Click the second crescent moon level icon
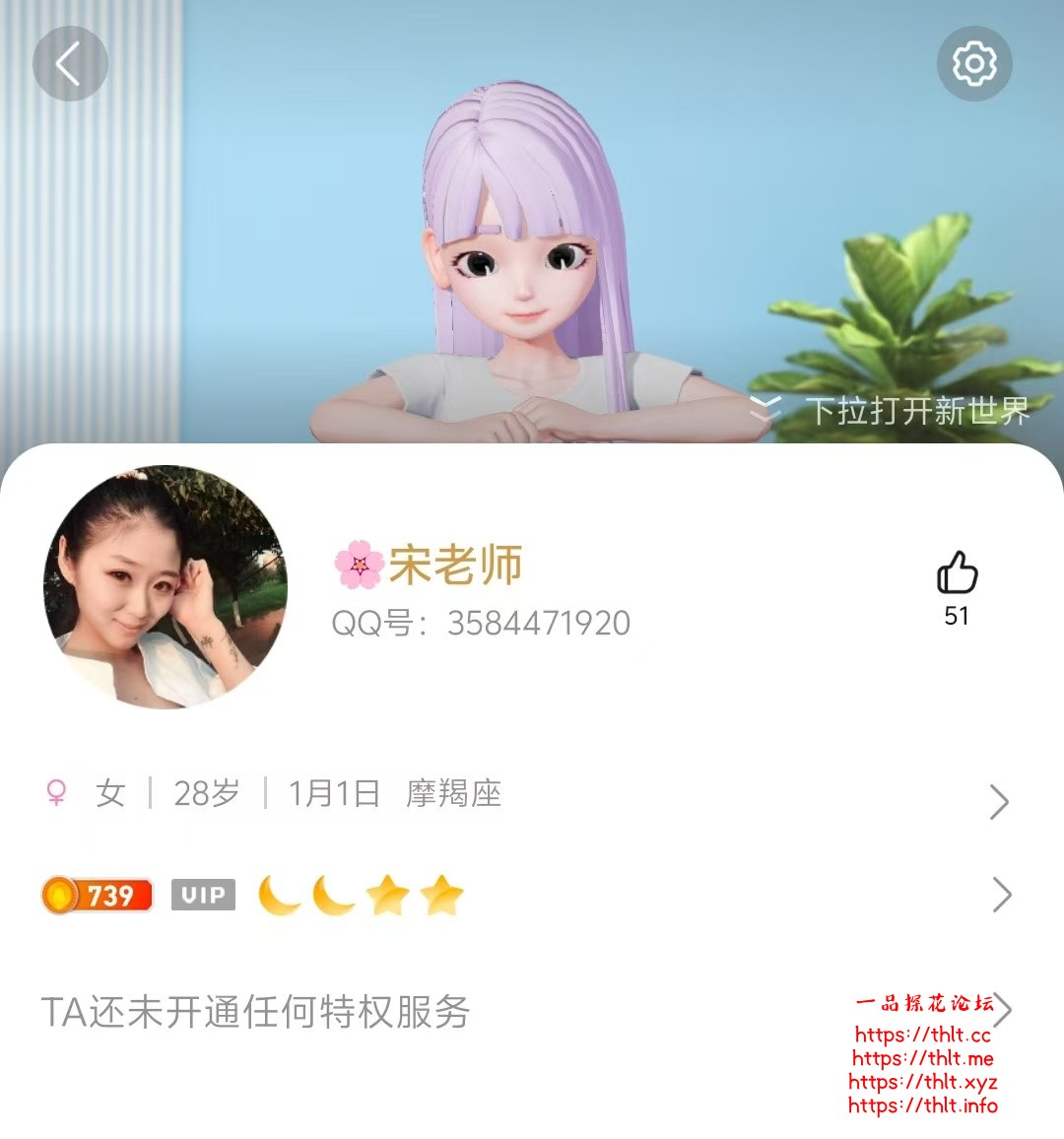Screen dimensions: 1064x1139 (332, 893)
